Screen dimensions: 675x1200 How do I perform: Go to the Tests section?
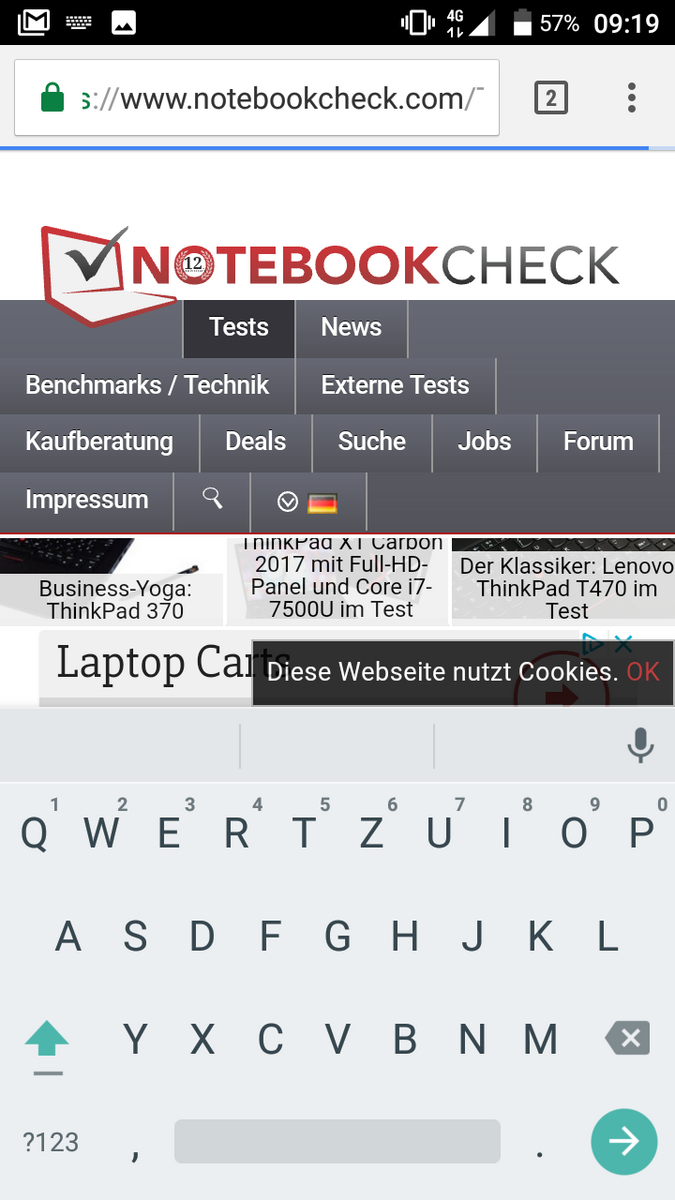click(x=239, y=327)
